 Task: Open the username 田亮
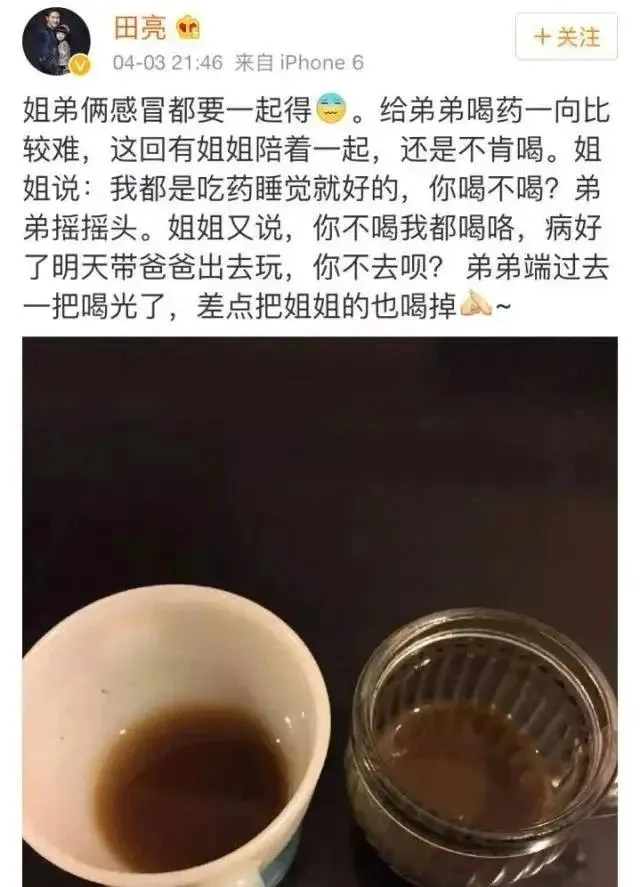pyautogui.click(x=140, y=26)
